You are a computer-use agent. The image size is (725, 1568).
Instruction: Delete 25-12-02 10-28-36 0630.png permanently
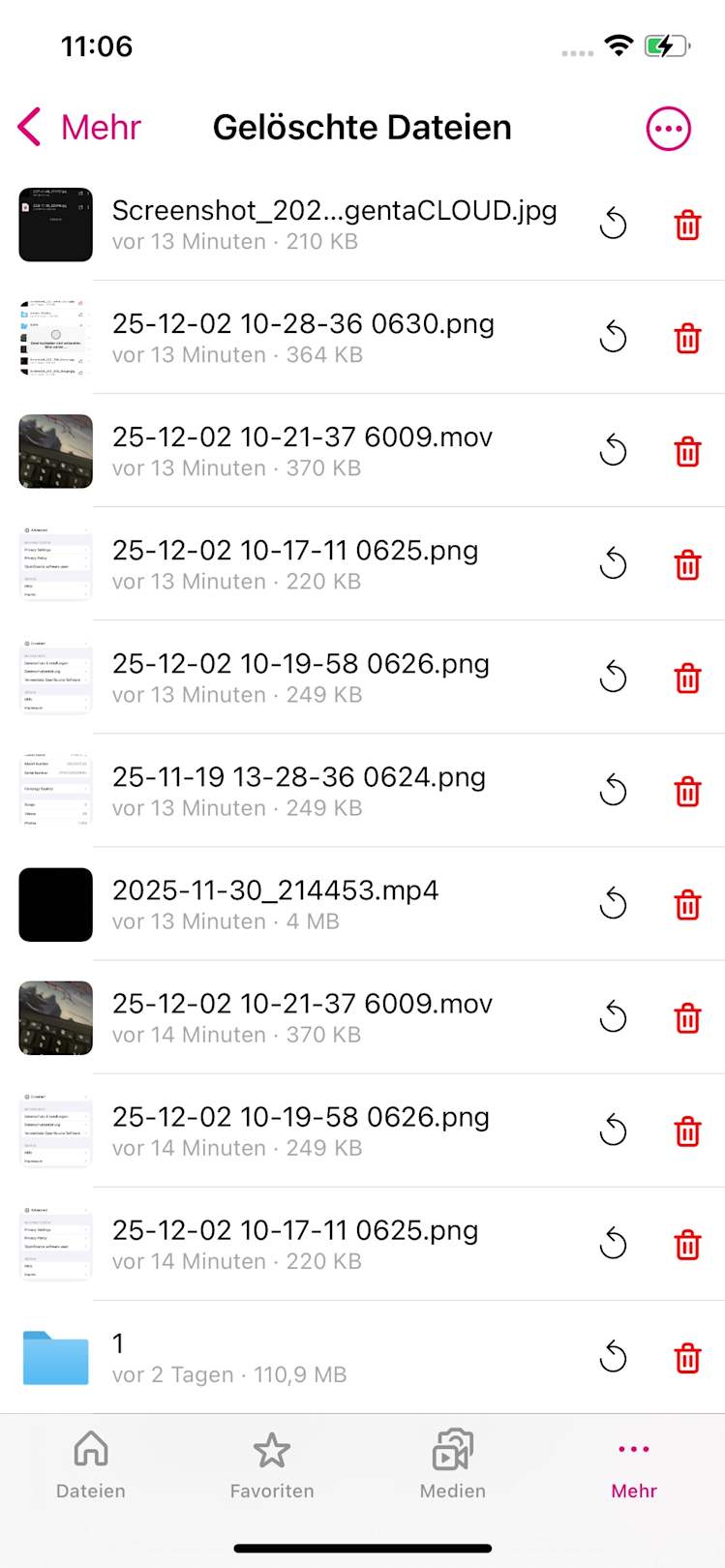pyautogui.click(x=687, y=338)
